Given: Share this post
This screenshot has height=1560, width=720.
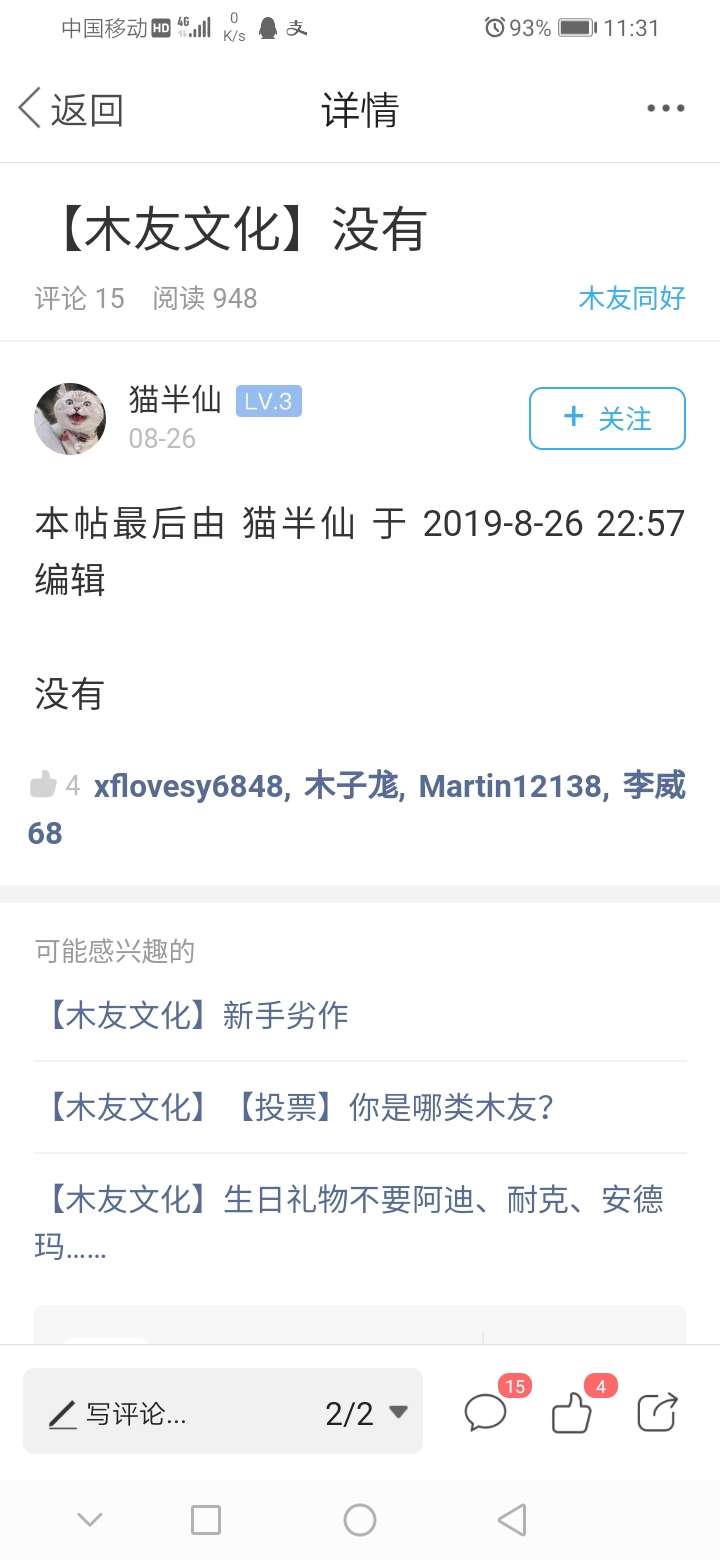Looking at the screenshot, I should (x=657, y=1412).
